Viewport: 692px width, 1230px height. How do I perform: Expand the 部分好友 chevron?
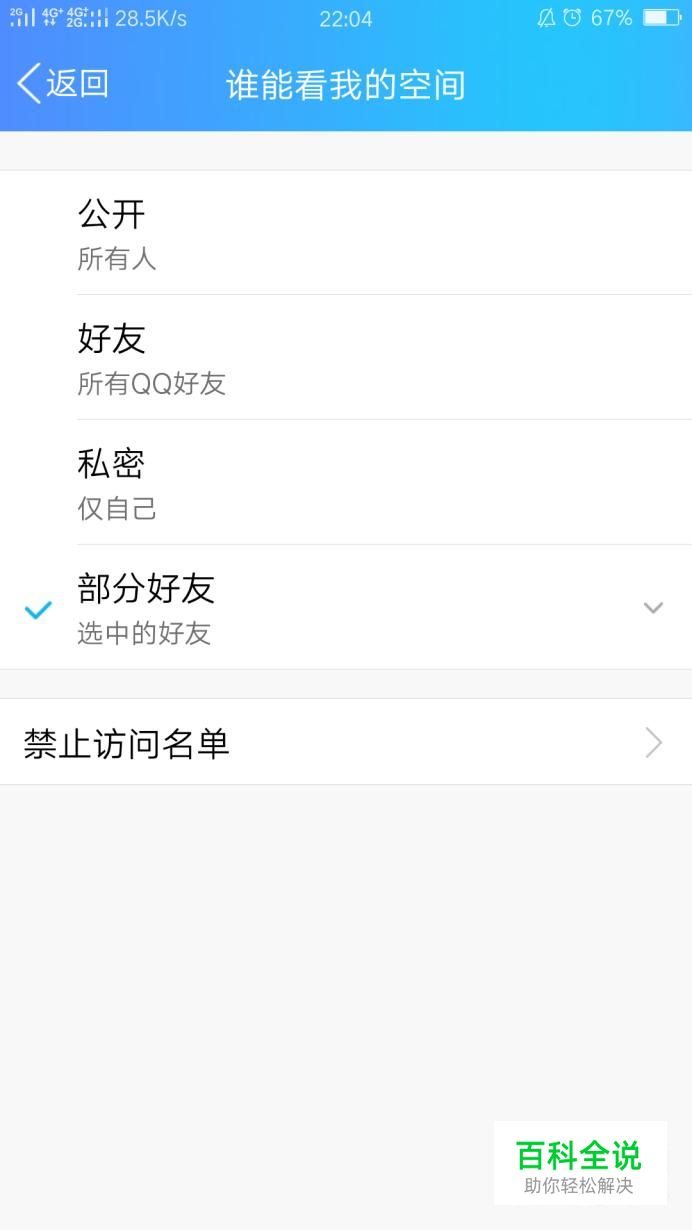coord(653,608)
